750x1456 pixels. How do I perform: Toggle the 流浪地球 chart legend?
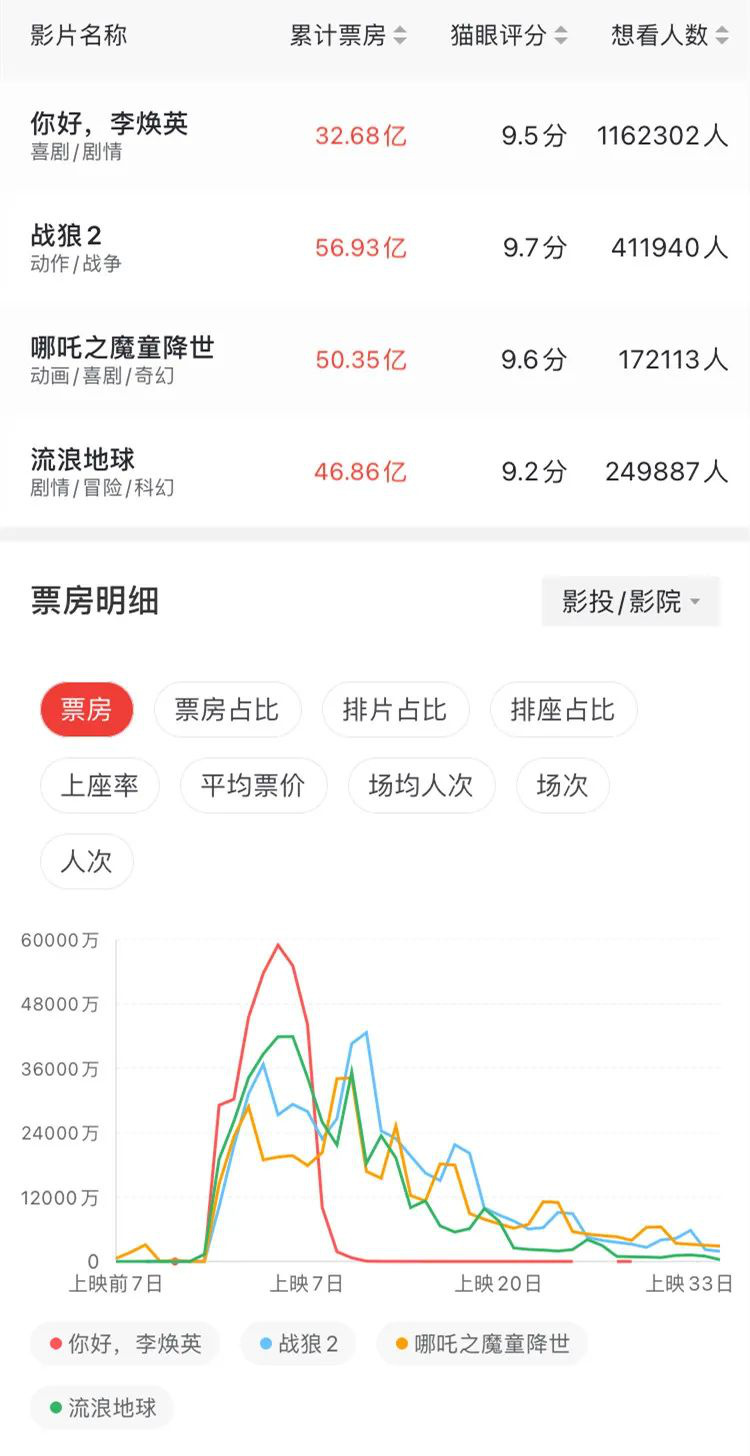(102, 1408)
